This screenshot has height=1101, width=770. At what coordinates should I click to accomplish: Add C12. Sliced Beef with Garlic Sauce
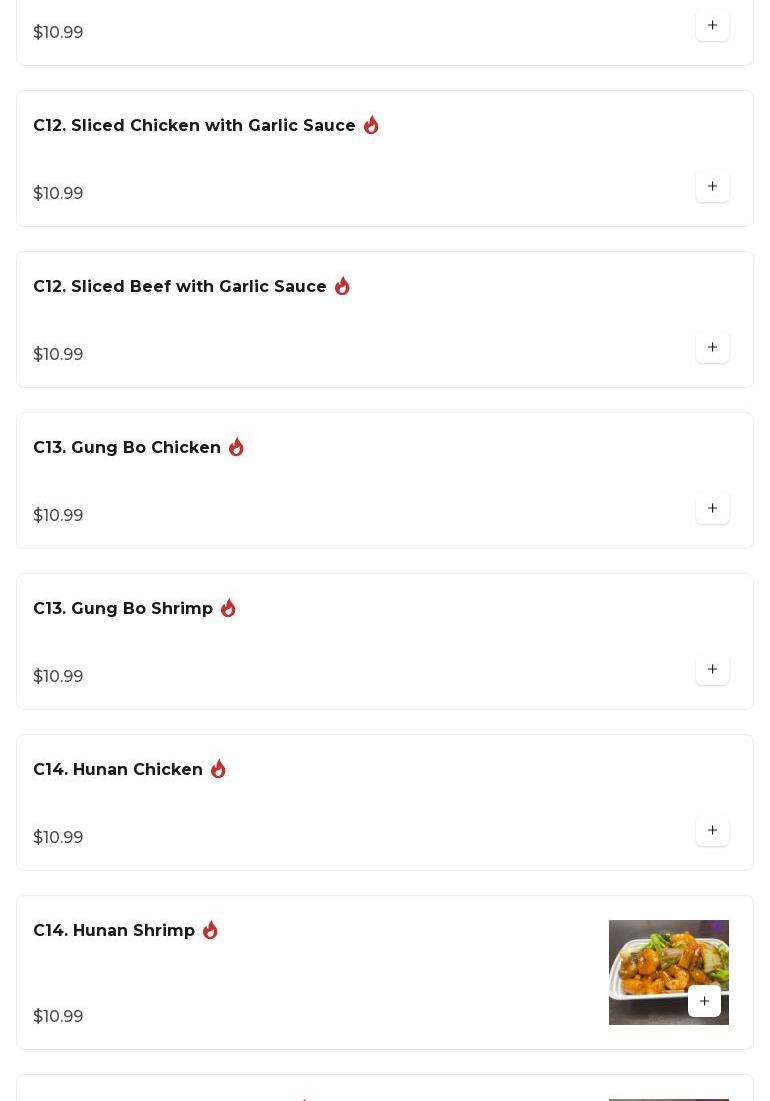[x=712, y=348]
